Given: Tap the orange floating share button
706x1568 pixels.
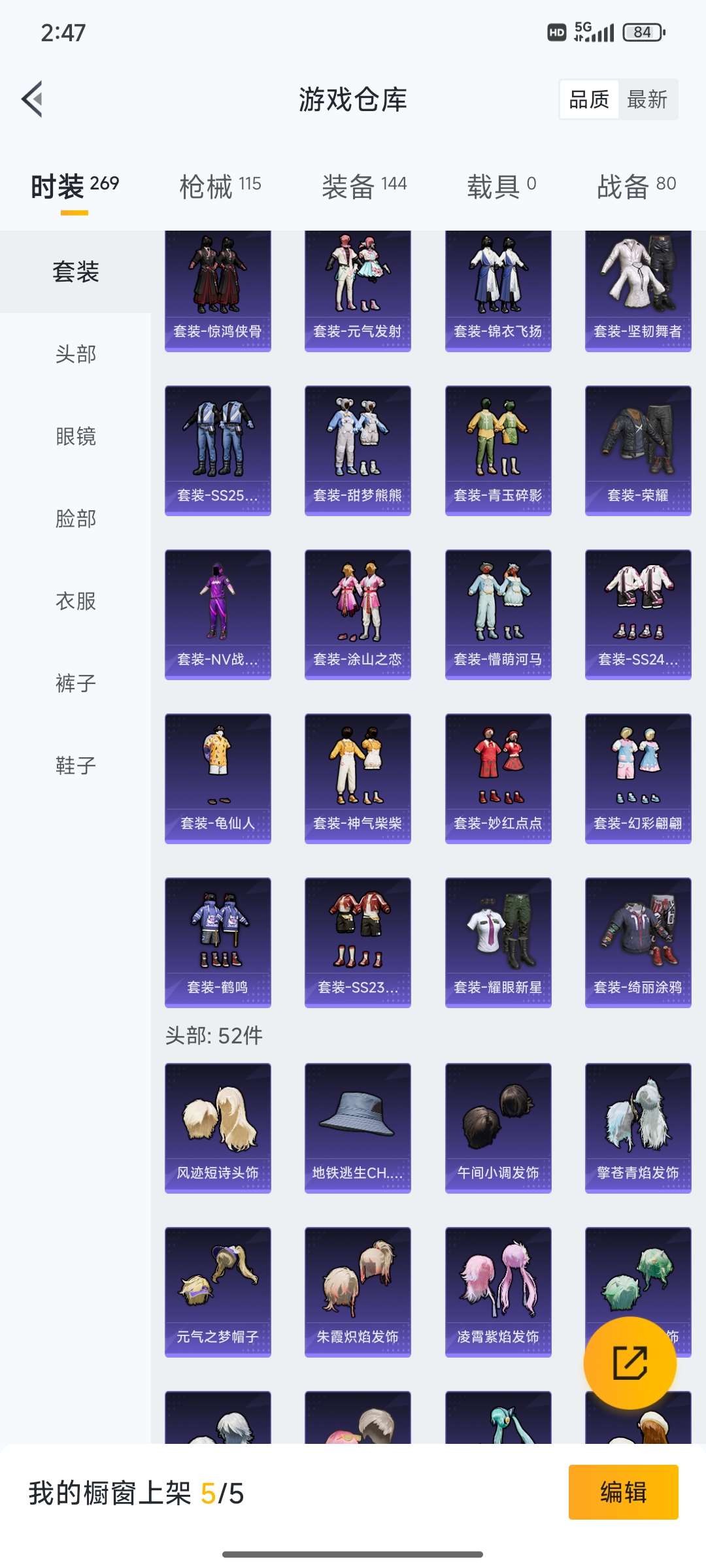Looking at the screenshot, I should (x=630, y=1363).
